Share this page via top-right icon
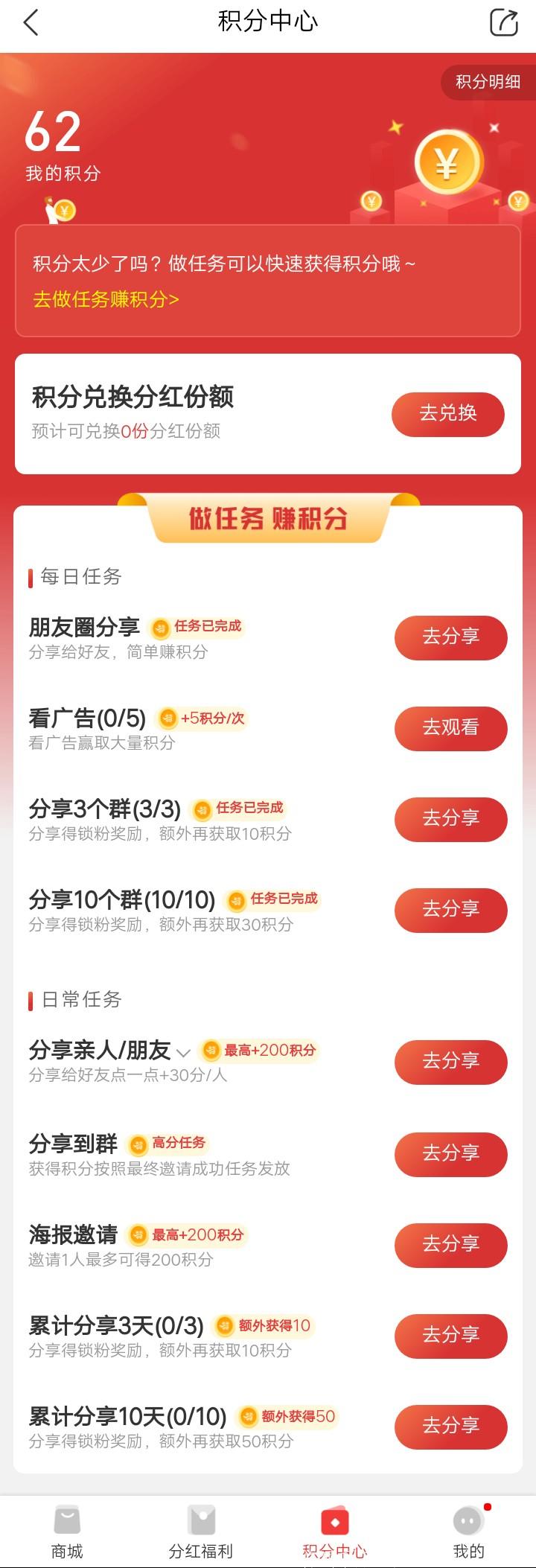Image resolution: width=536 pixels, height=1568 pixels. coord(503,23)
